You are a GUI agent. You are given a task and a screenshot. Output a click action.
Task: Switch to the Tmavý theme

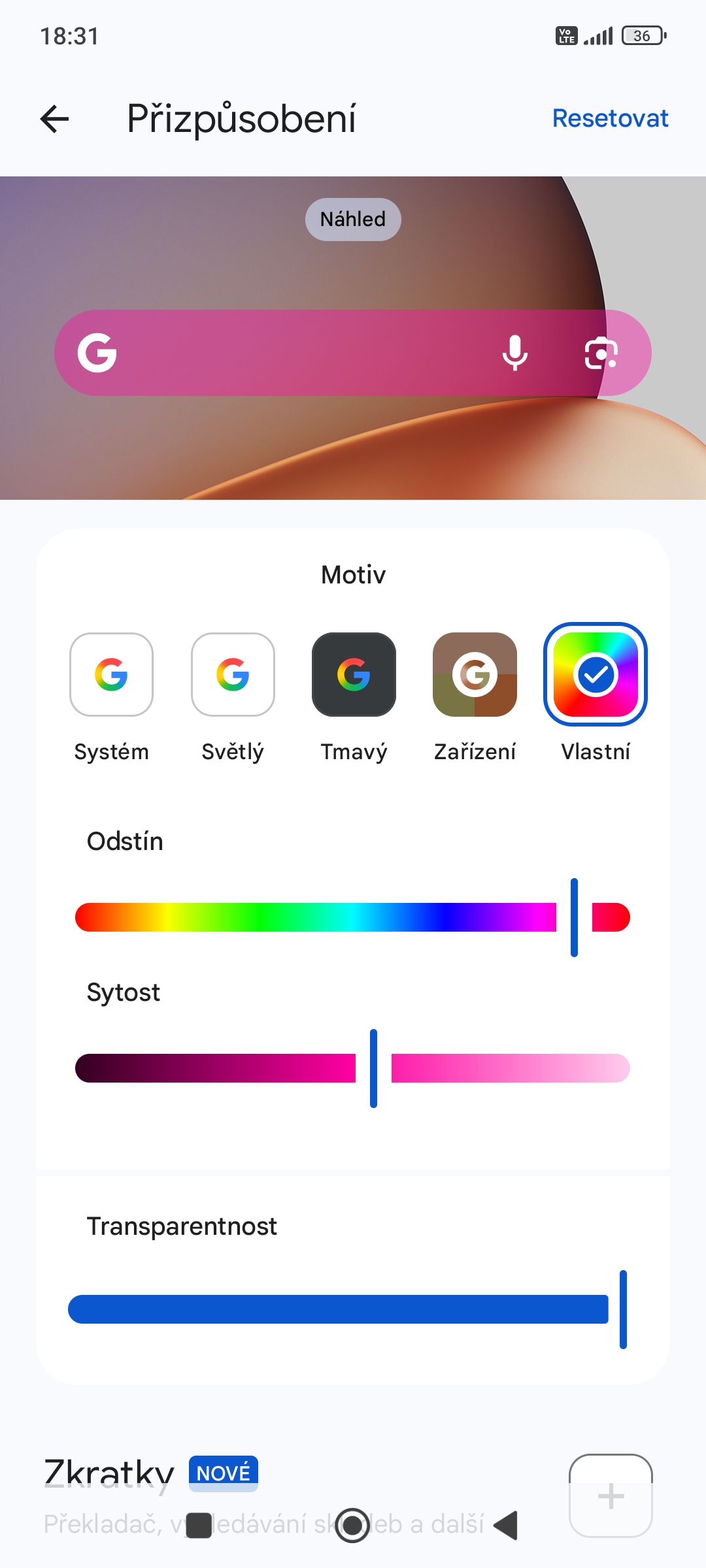[x=354, y=675]
